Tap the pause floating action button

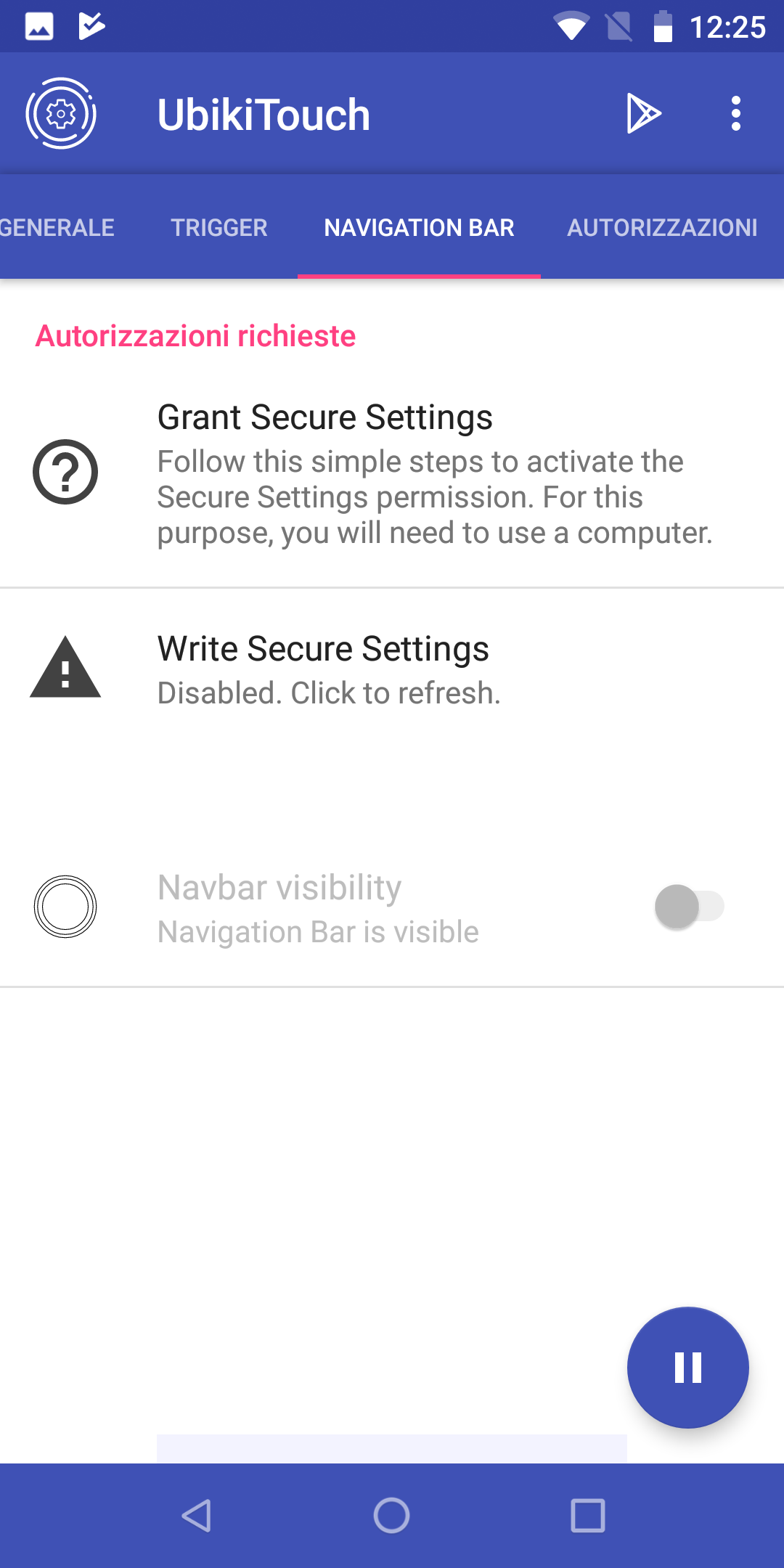(687, 1368)
